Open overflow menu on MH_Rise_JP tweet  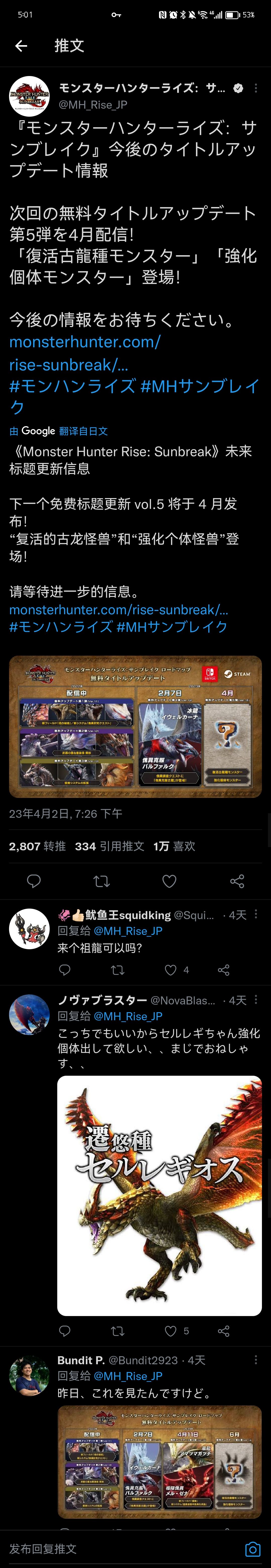255,88
